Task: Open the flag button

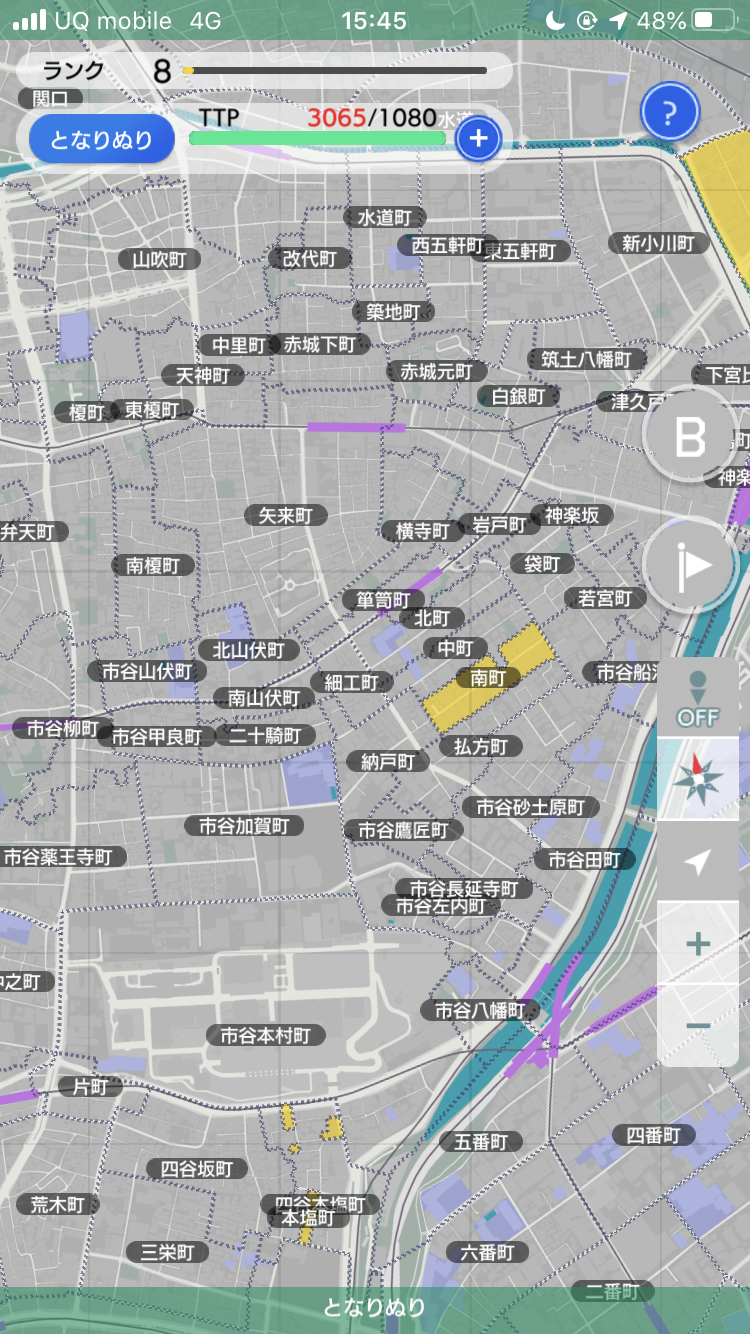Action: click(x=691, y=567)
